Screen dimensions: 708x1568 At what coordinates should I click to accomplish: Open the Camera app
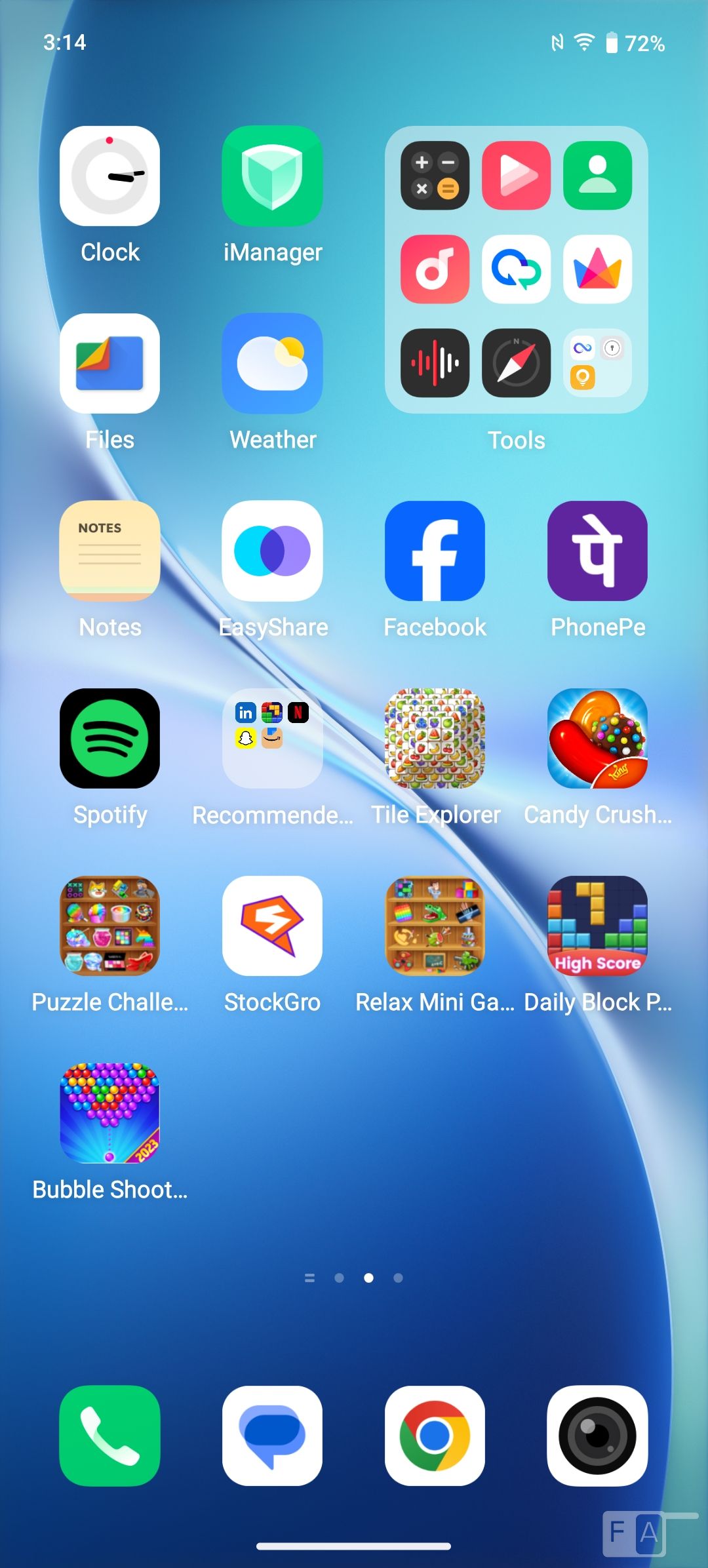point(597,1436)
